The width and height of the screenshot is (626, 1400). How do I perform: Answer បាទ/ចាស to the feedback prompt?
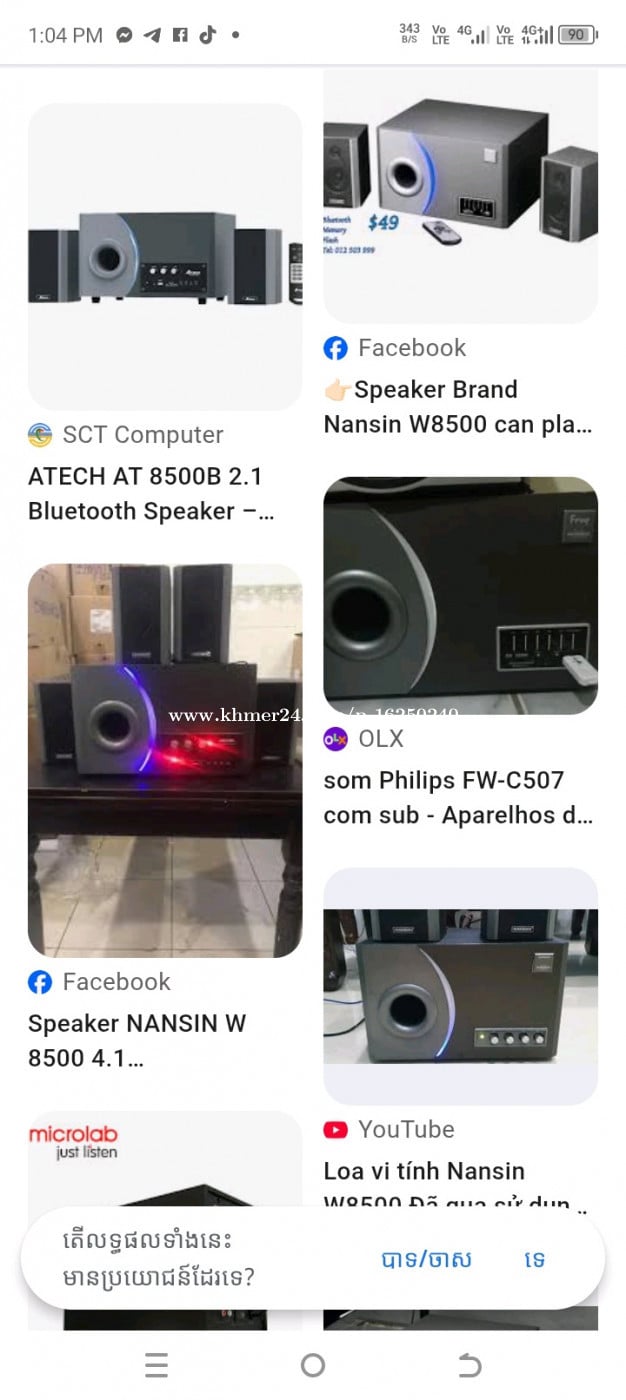(x=427, y=1259)
